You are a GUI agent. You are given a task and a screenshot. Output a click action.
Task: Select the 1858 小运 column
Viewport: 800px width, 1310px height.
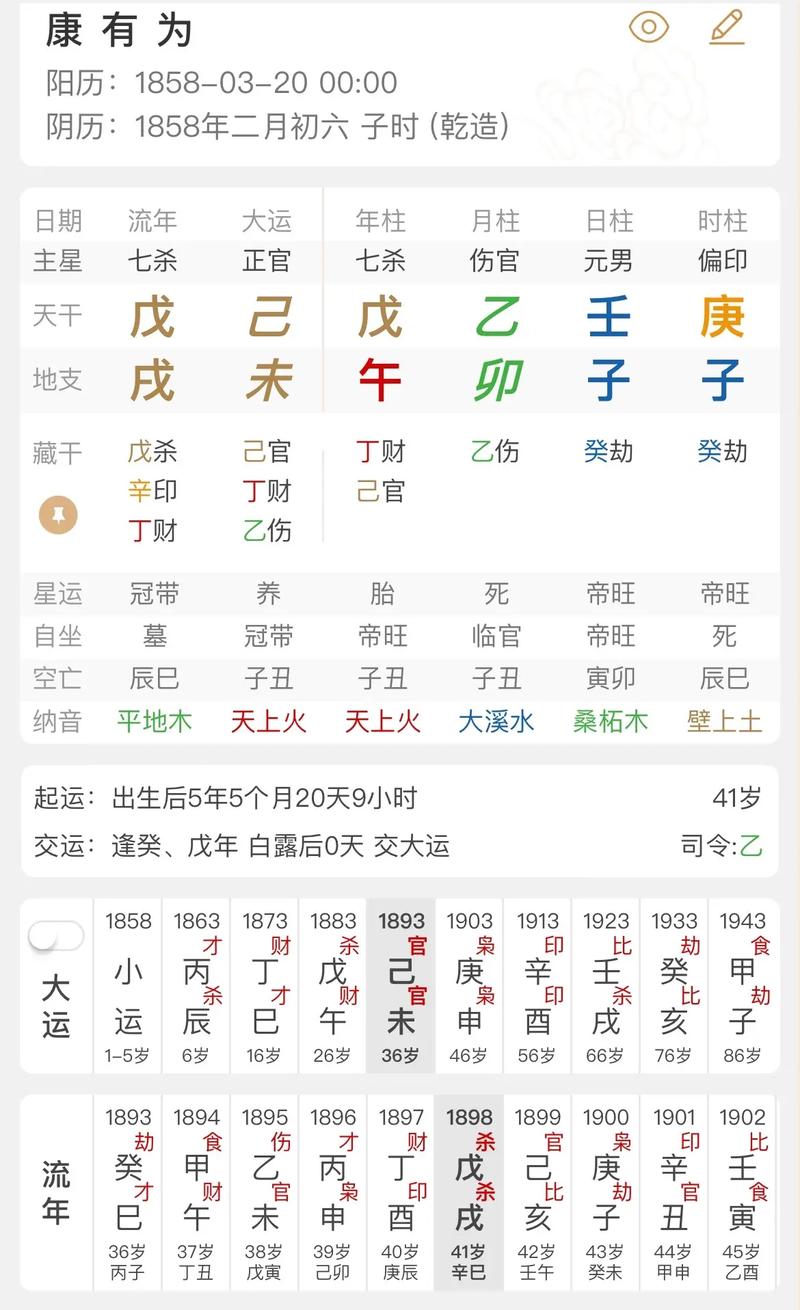click(x=128, y=987)
